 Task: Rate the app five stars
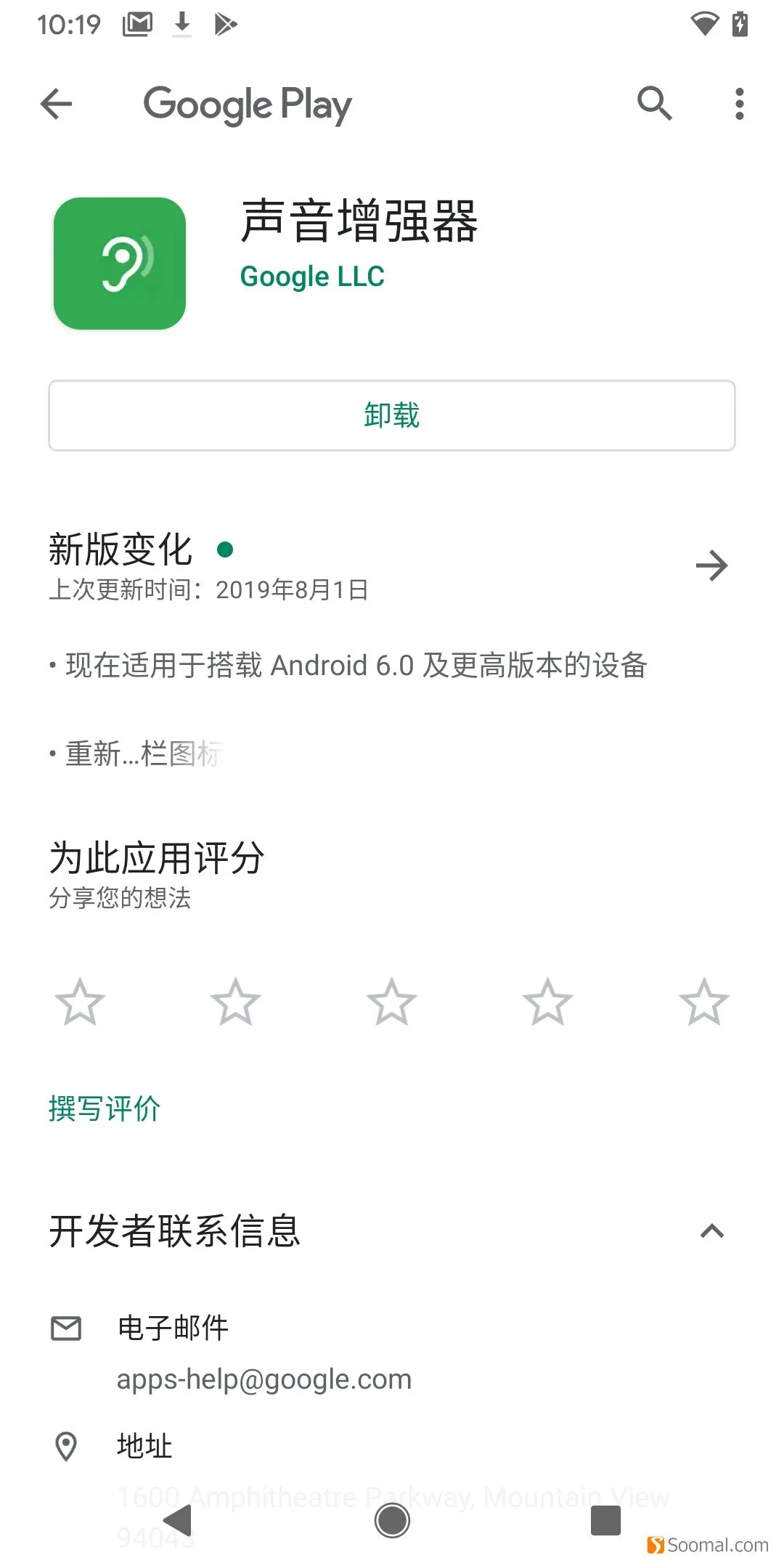click(703, 1003)
